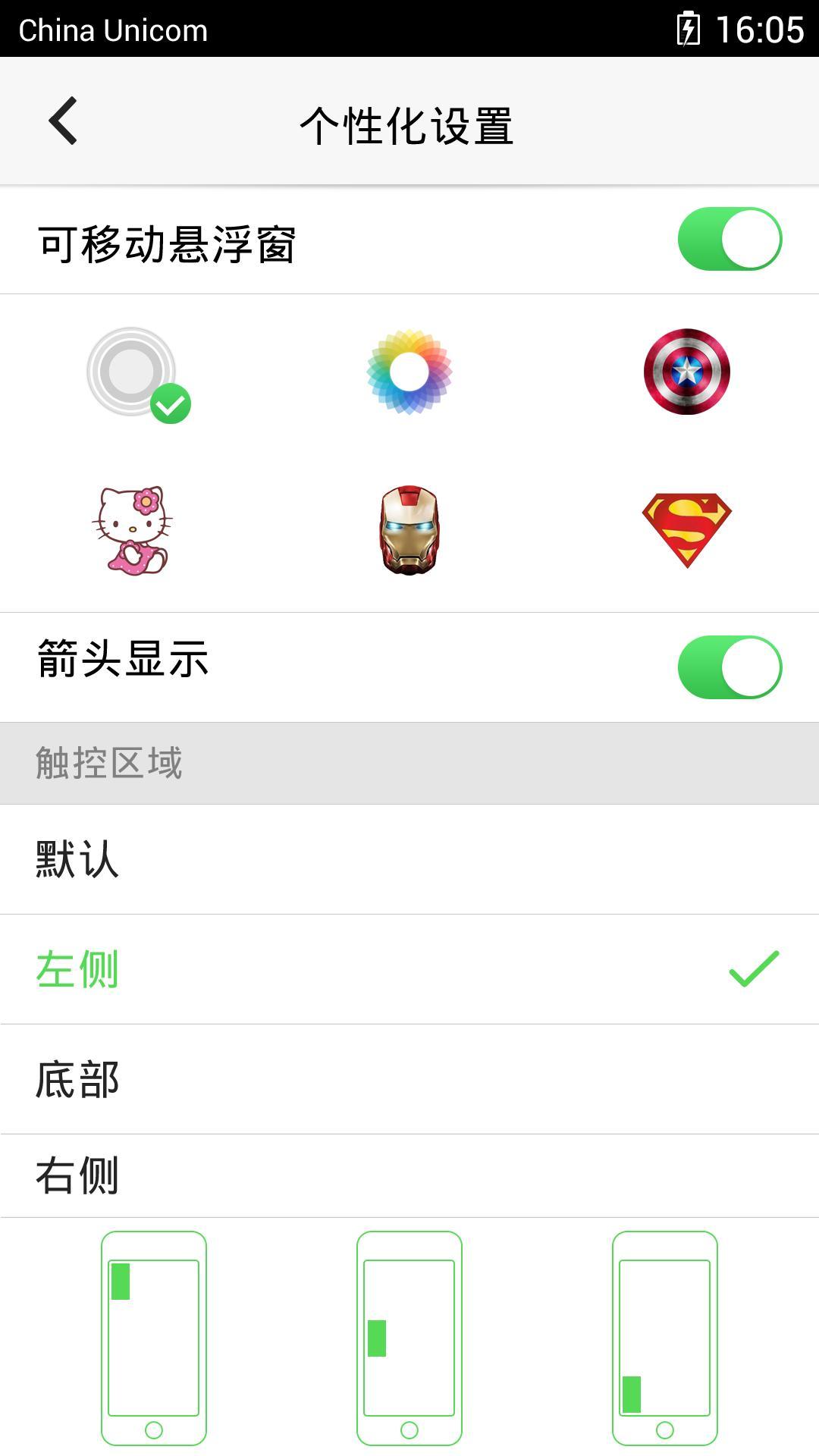The height and width of the screenshot is (1456, 819).
Task: Set touch area to 右侧
Action: pos(409,1176)
